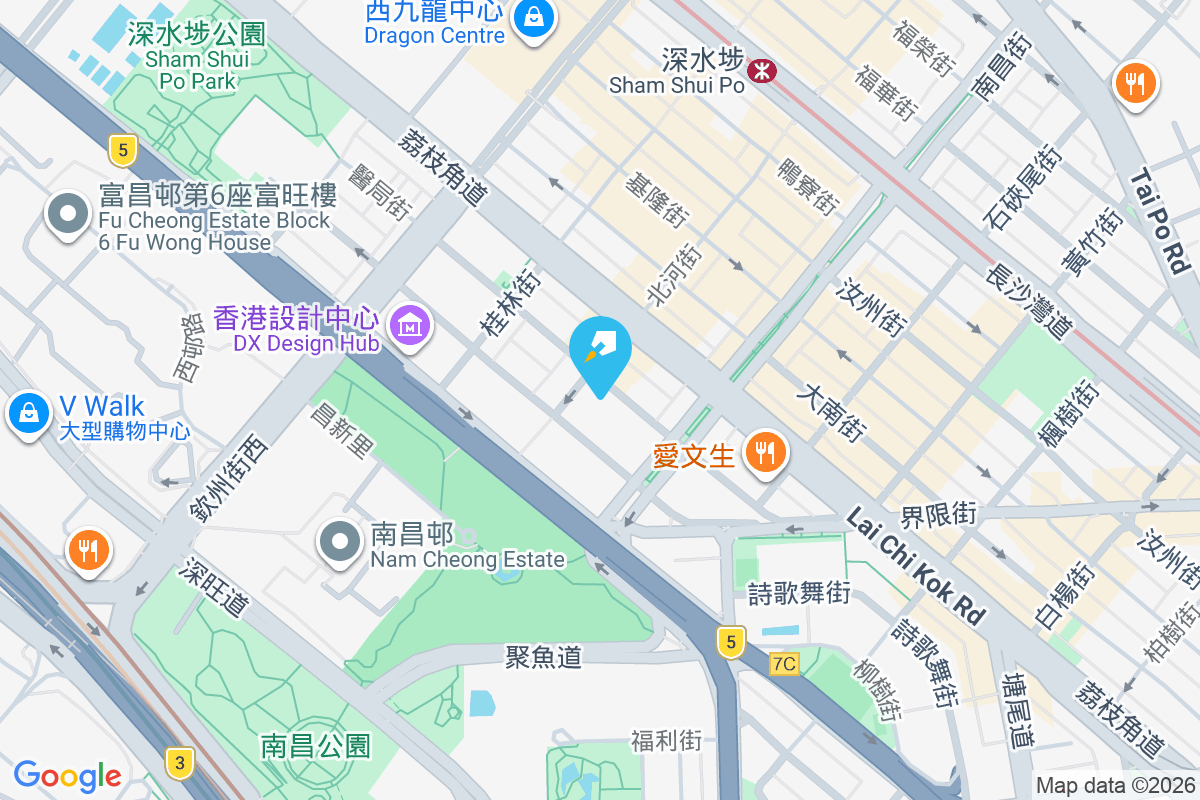Viewport: 1200px width, 800px height.
Task: Open the V Walk shopping mall pin
Action: 29,412
